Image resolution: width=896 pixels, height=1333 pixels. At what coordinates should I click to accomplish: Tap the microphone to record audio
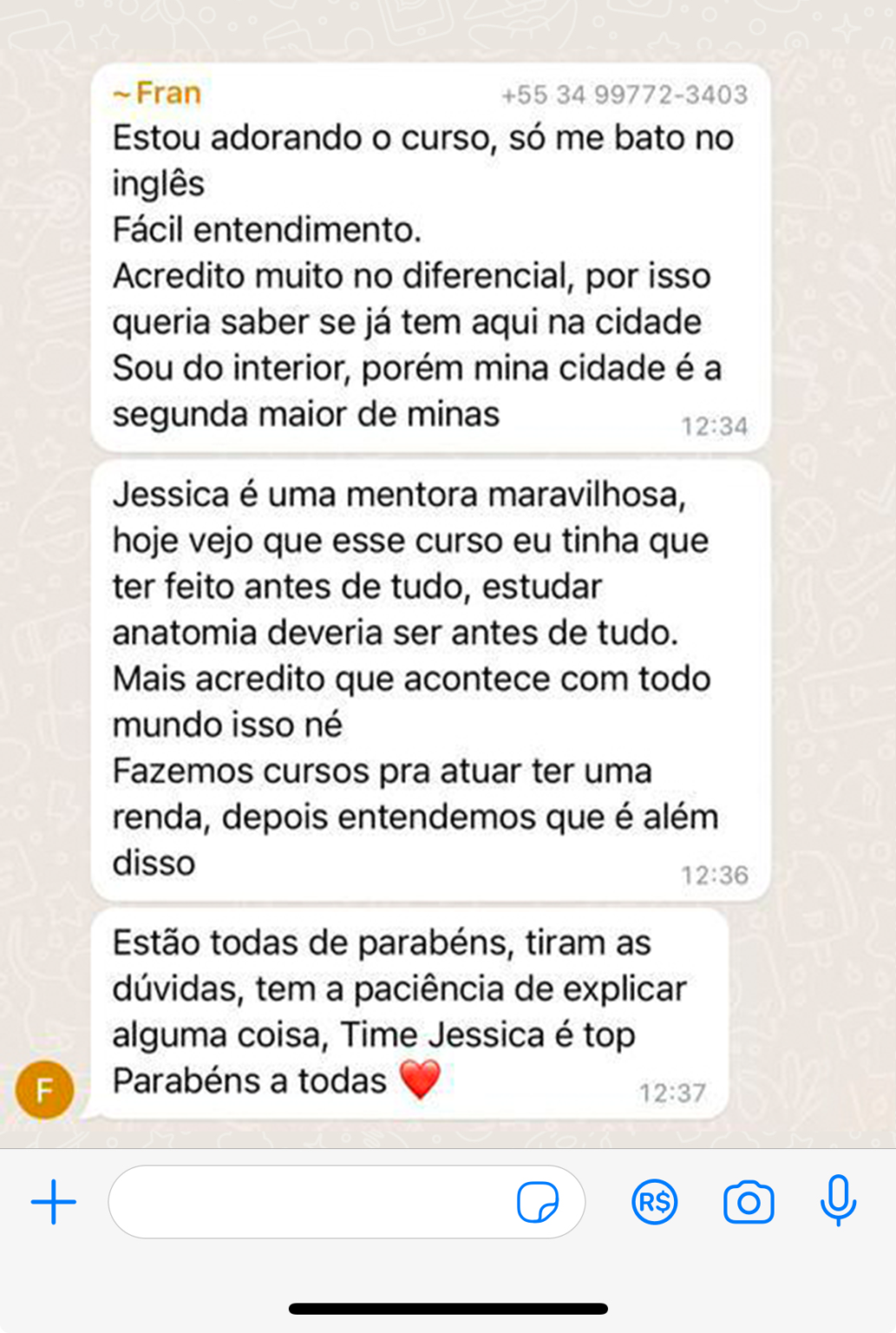click(x=838, y=1200)
